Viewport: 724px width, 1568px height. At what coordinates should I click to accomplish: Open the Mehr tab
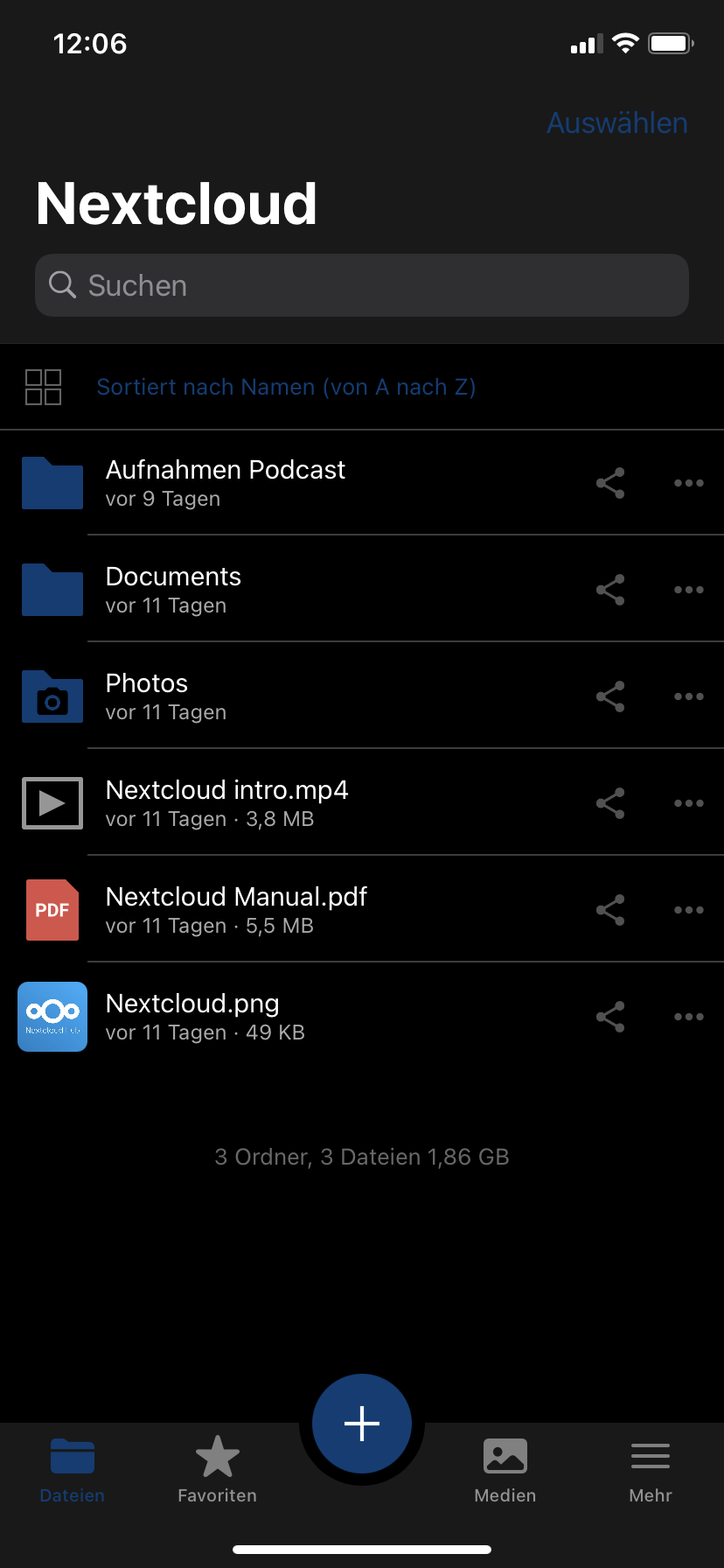coord(650,1470)
